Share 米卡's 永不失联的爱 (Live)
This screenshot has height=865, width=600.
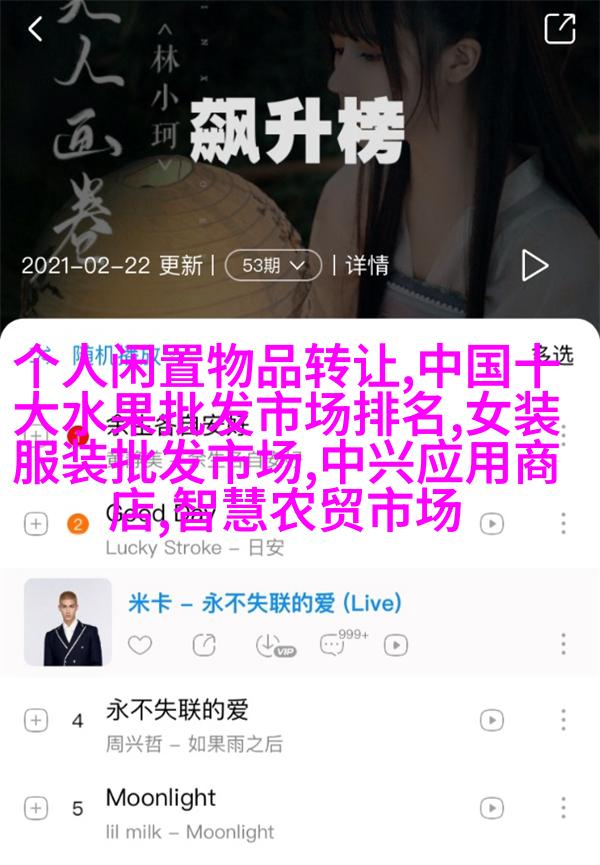(x=203, y=645)
